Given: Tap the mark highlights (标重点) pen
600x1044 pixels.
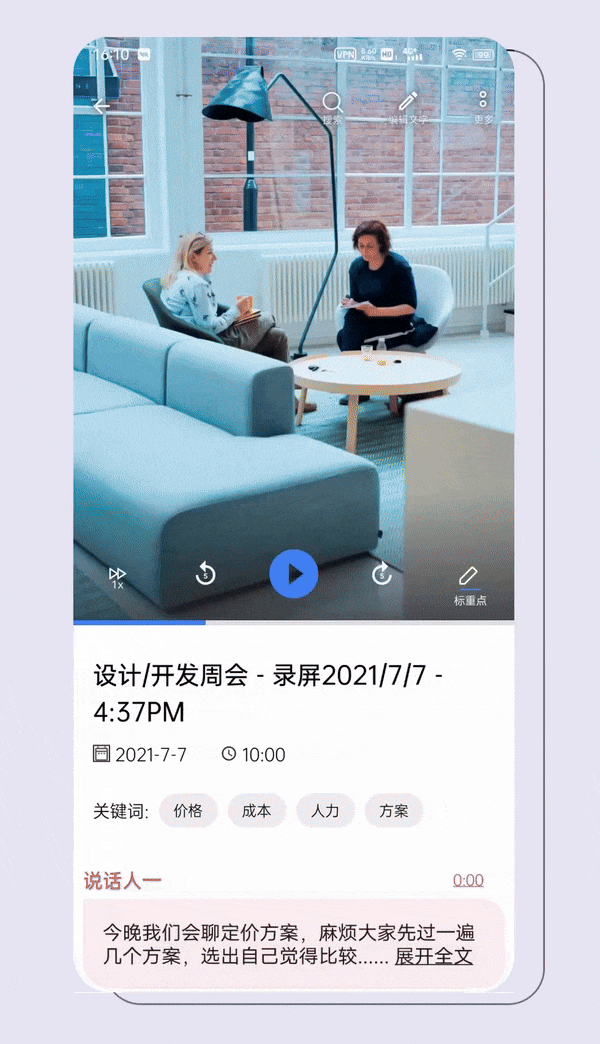Looking at the screenshot, I should pos(469,580).
